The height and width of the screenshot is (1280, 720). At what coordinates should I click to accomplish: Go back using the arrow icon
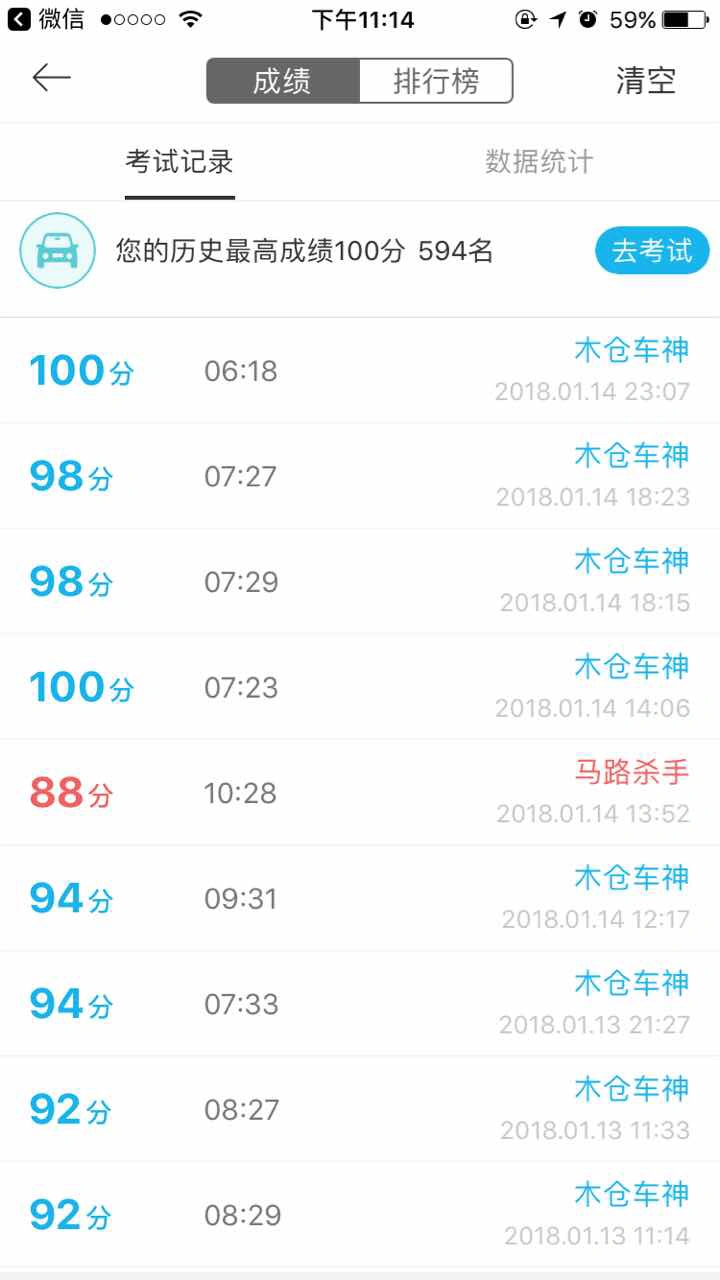tap(51, 78)
